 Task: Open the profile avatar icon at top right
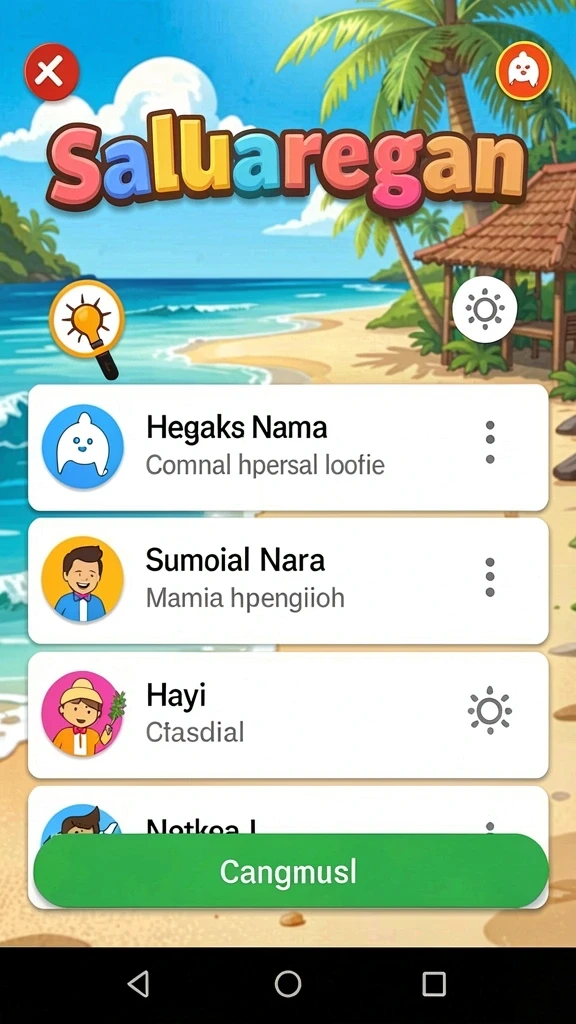pyautogui.click(x=523, y=71)
